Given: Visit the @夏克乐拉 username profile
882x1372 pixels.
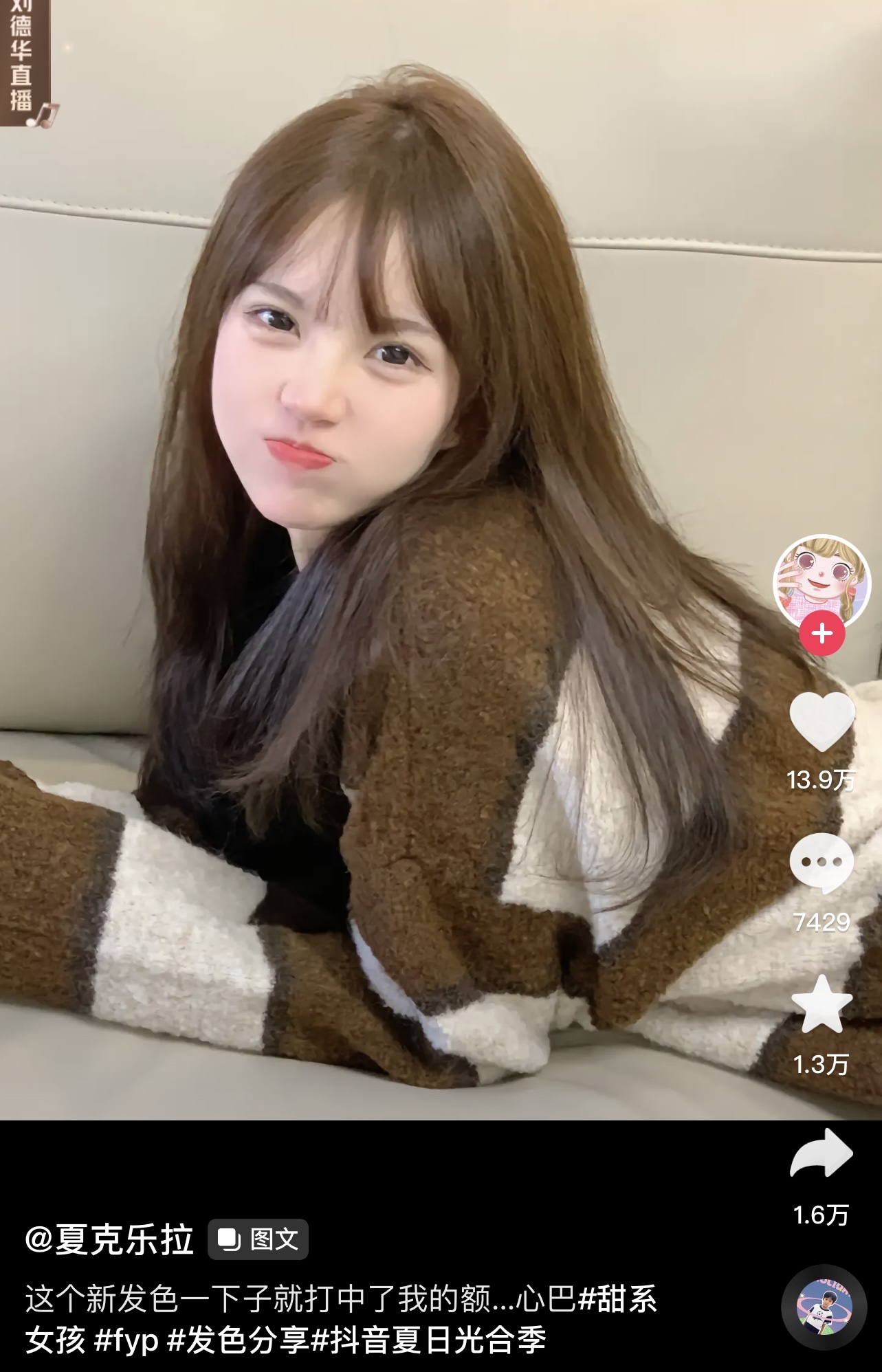Looking at the screenshot, I should 109,1239.
